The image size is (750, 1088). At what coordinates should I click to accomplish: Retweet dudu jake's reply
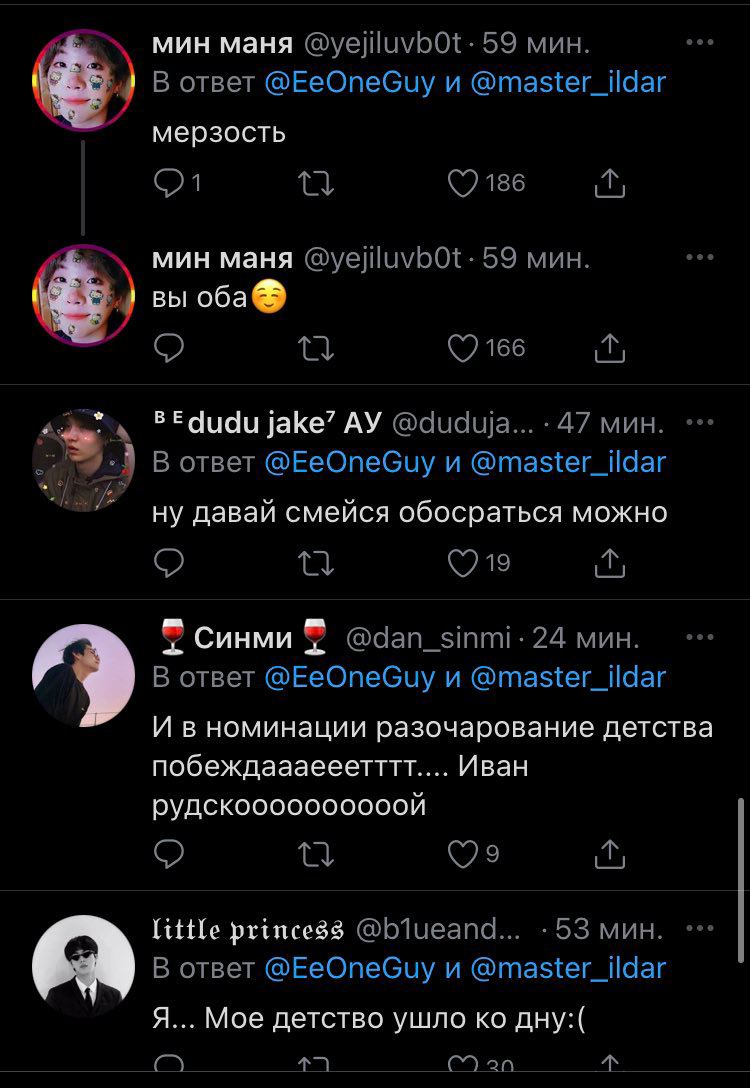pos(317,564)
